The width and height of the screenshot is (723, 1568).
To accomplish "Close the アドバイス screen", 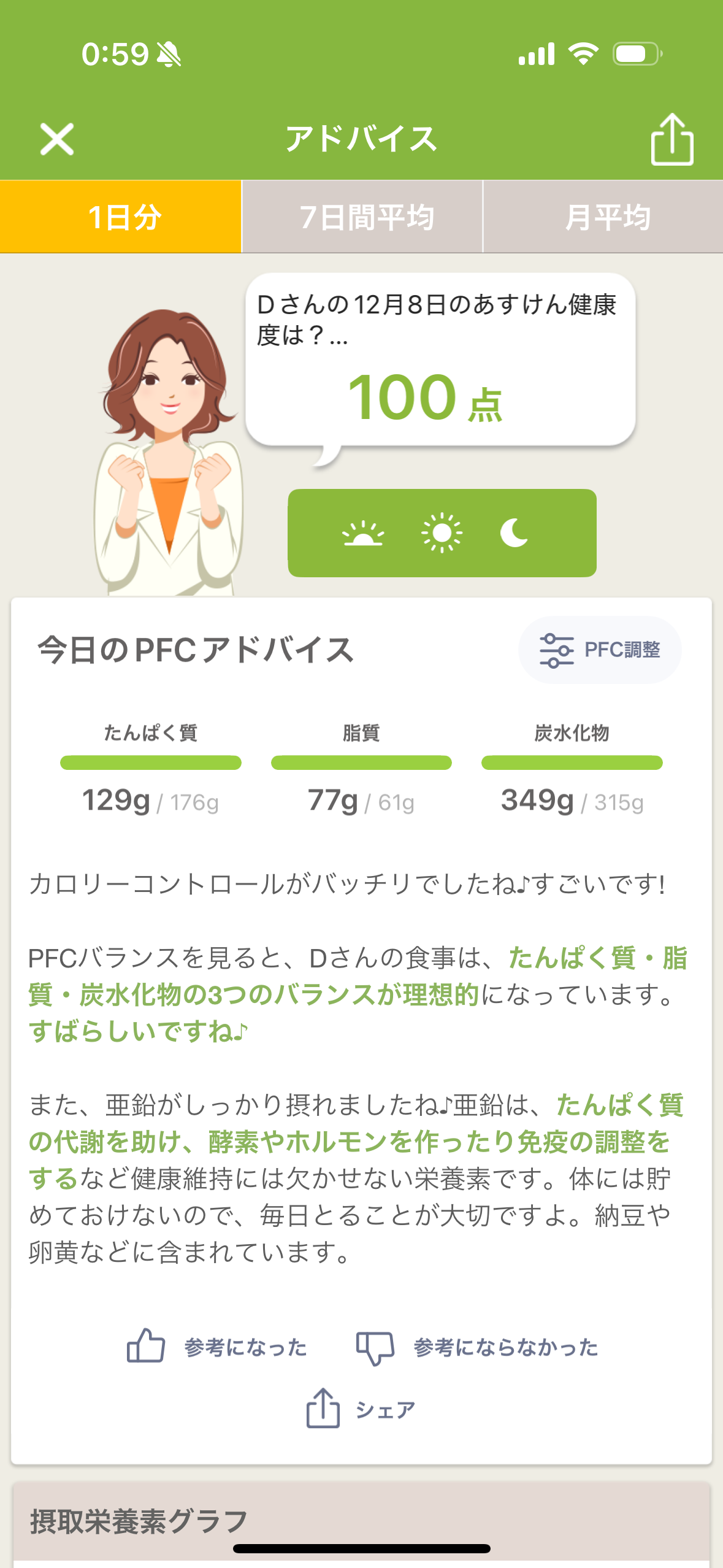I will tap(56, 139).
